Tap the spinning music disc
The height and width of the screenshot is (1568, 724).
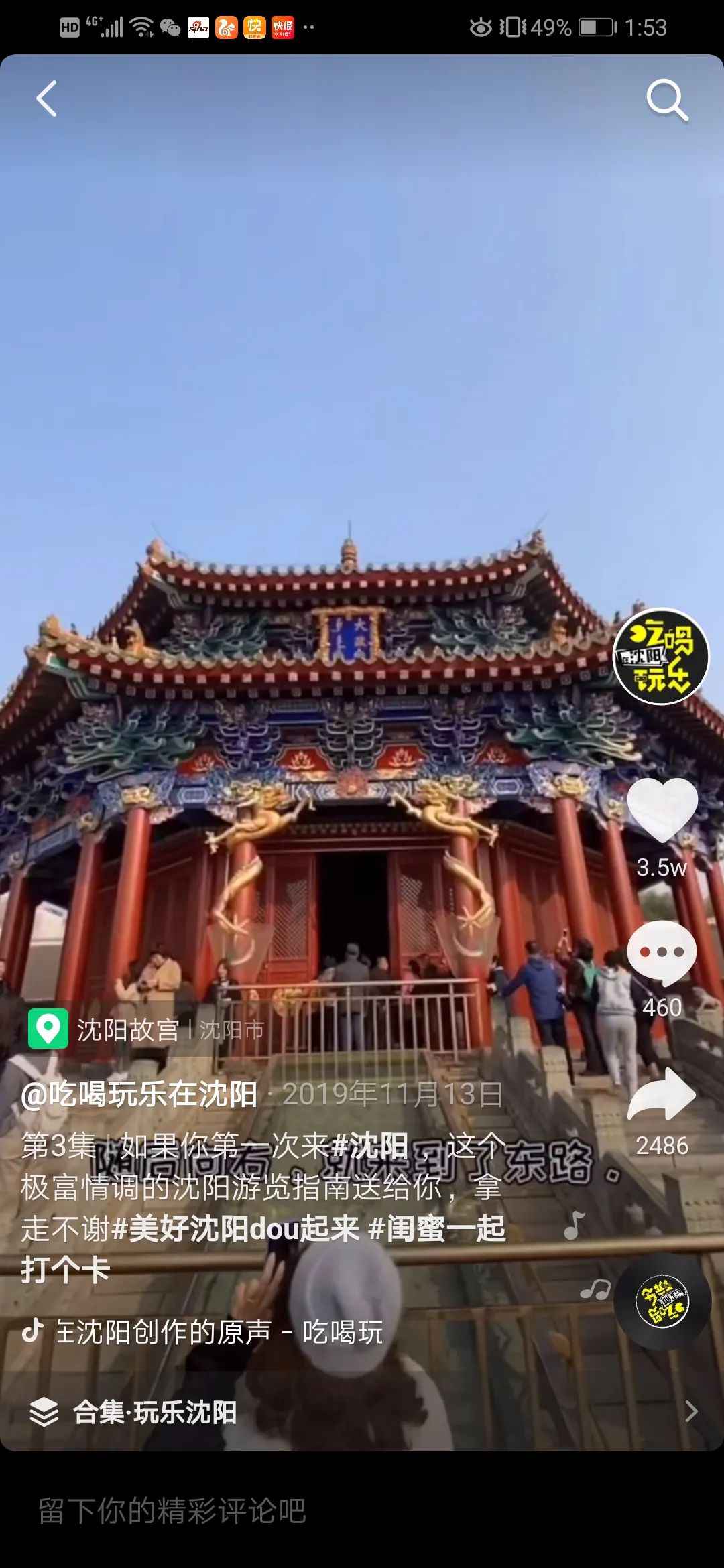662,1301
